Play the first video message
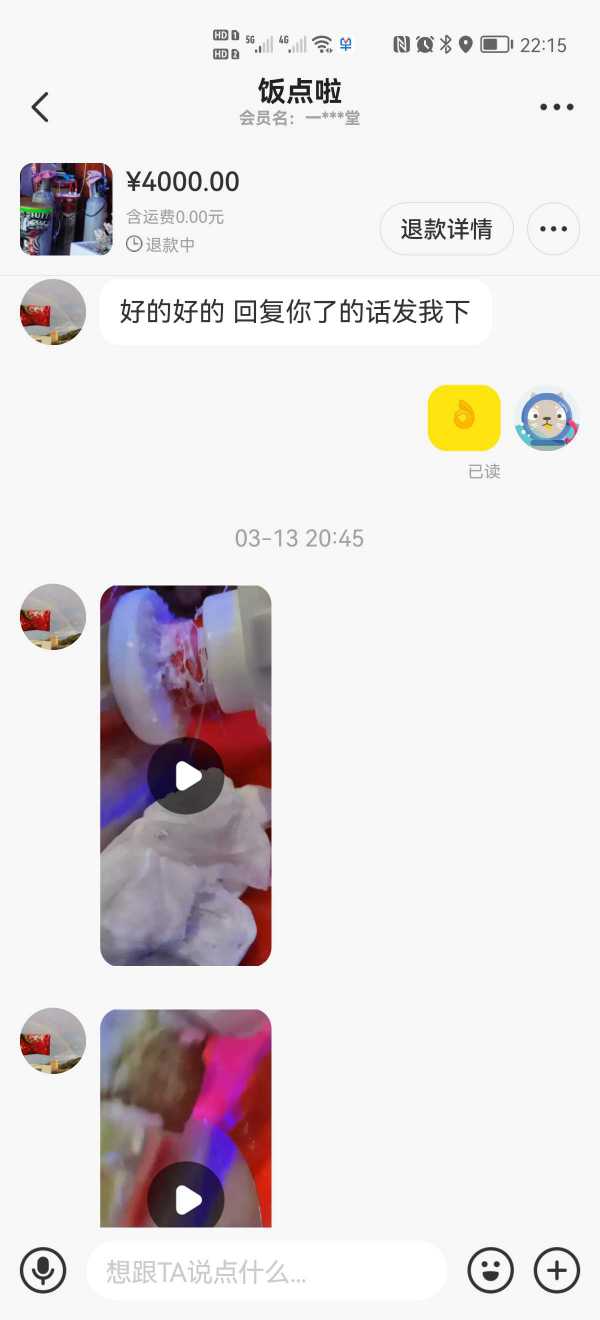 186,776
